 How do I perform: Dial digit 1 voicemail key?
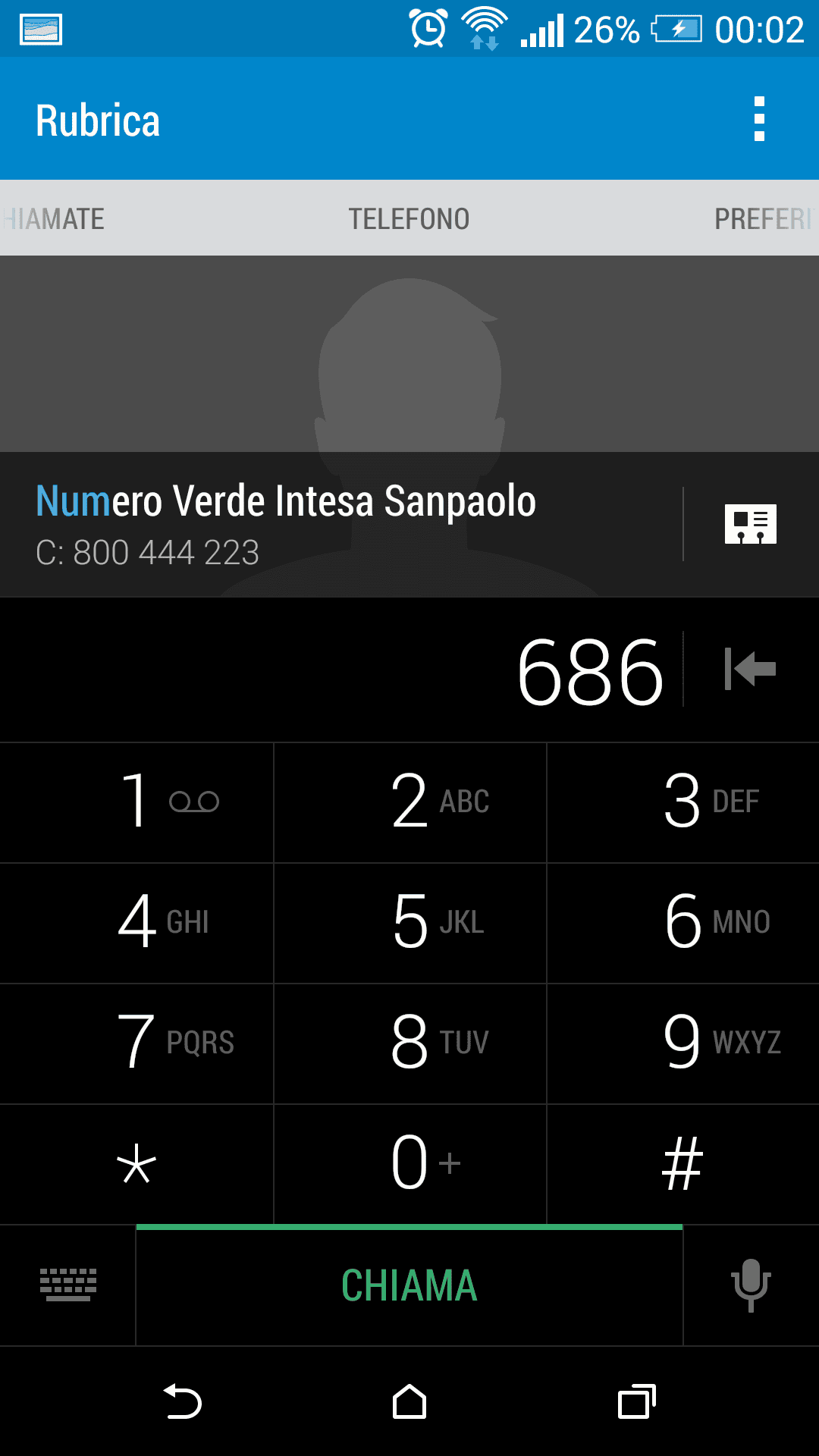click(136, 802)
